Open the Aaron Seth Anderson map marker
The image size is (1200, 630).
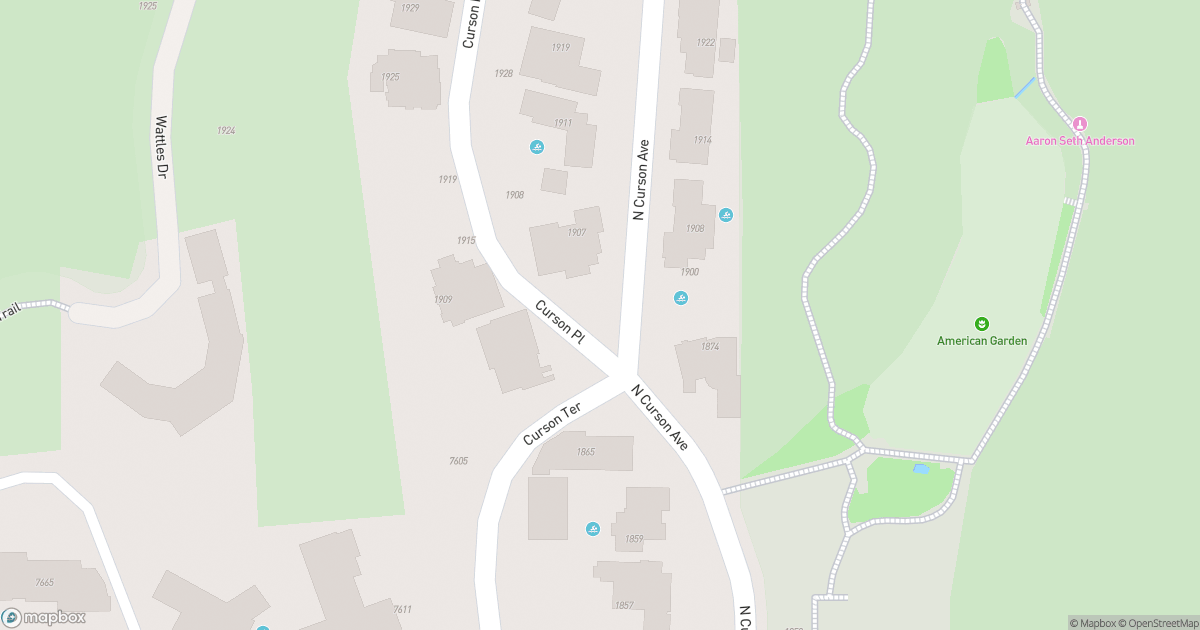coord(1079,125)
